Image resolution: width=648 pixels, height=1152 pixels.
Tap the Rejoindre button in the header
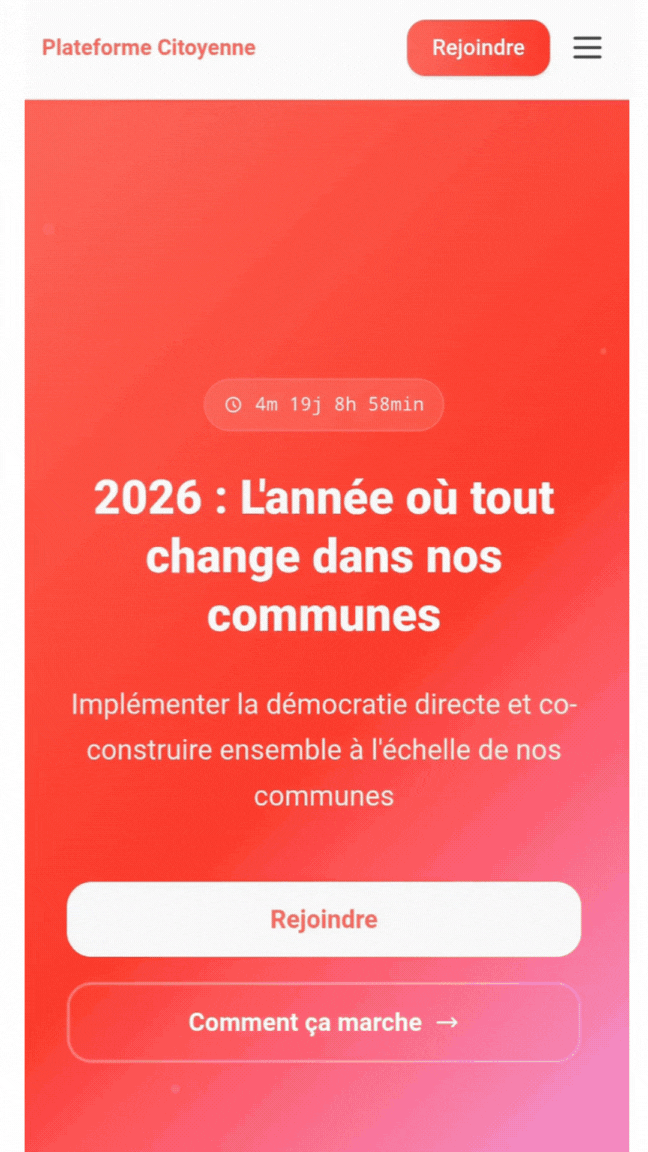pos(478,48)
